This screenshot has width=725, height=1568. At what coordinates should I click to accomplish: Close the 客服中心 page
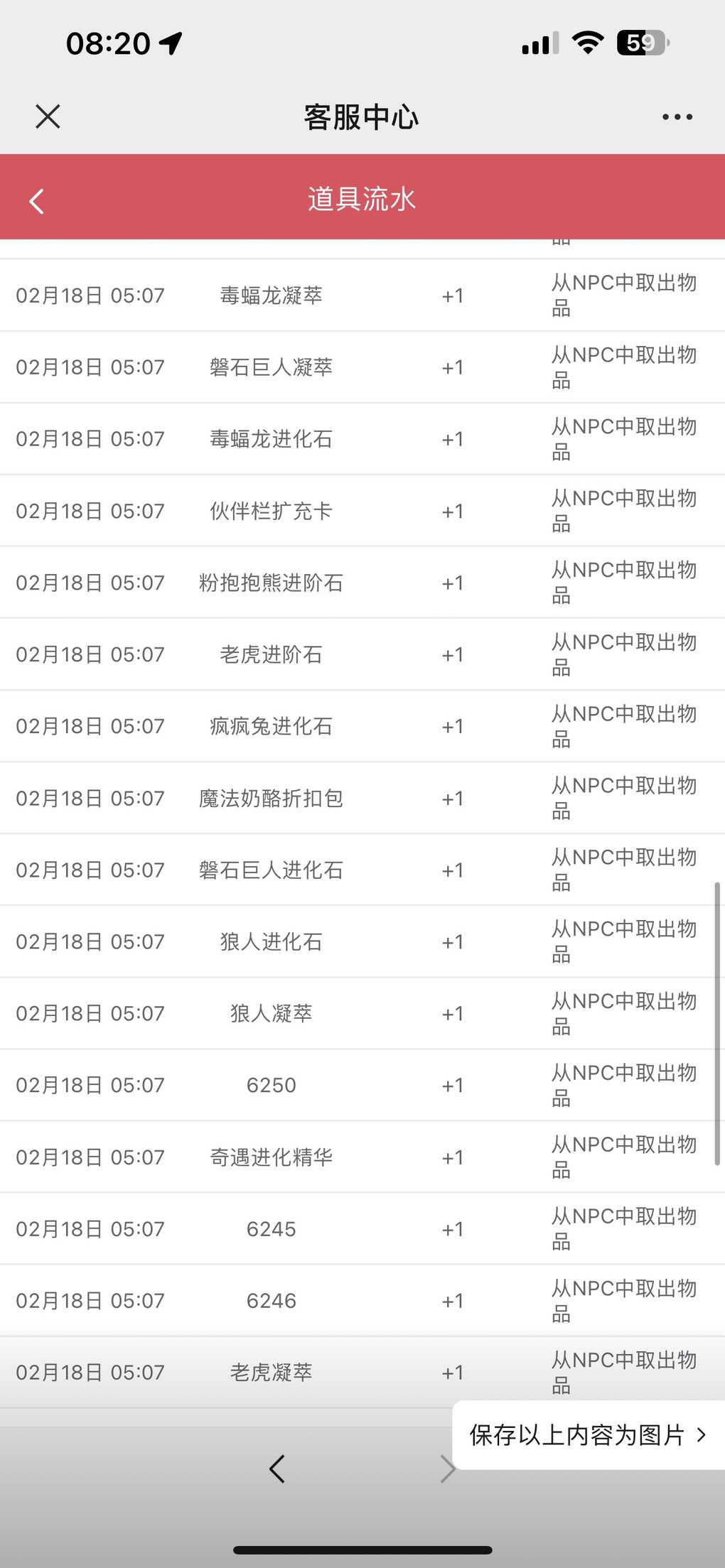48,117
